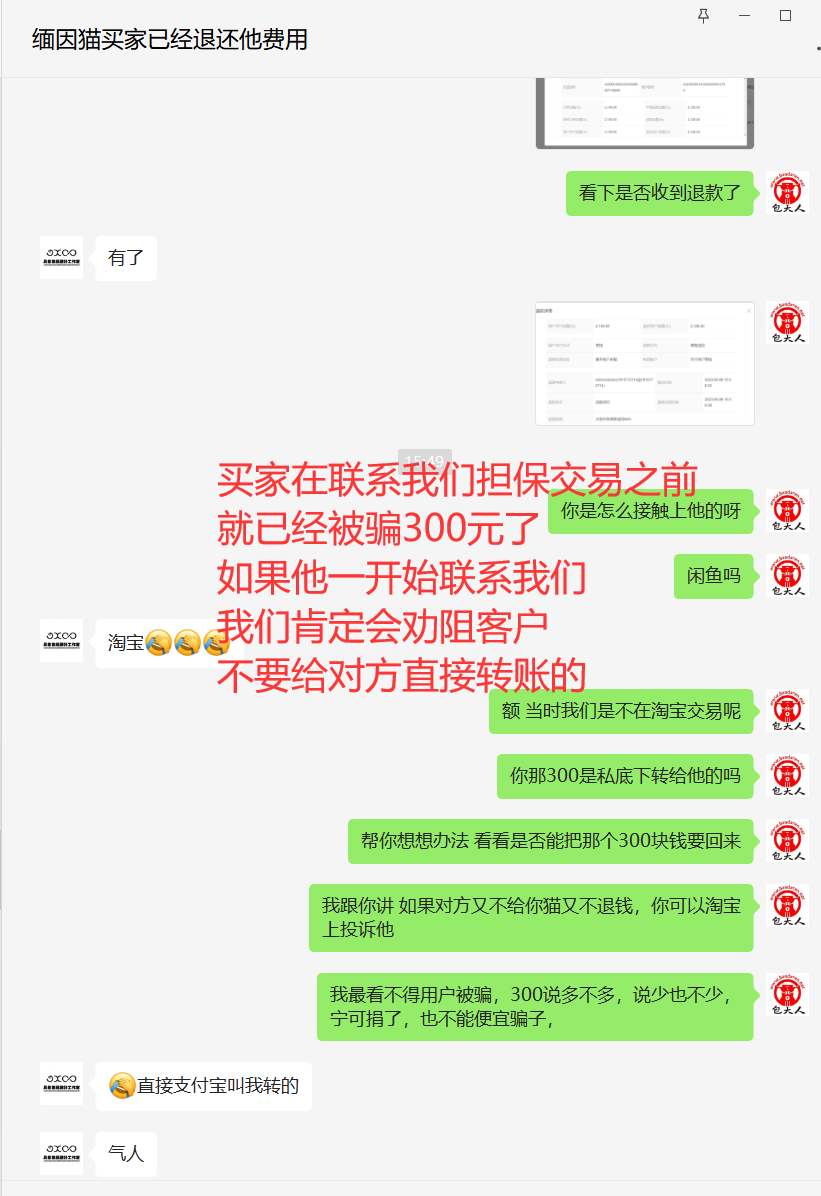Maximize the chat window
This screenshot has width=821, height=1196.
[785, 16]
